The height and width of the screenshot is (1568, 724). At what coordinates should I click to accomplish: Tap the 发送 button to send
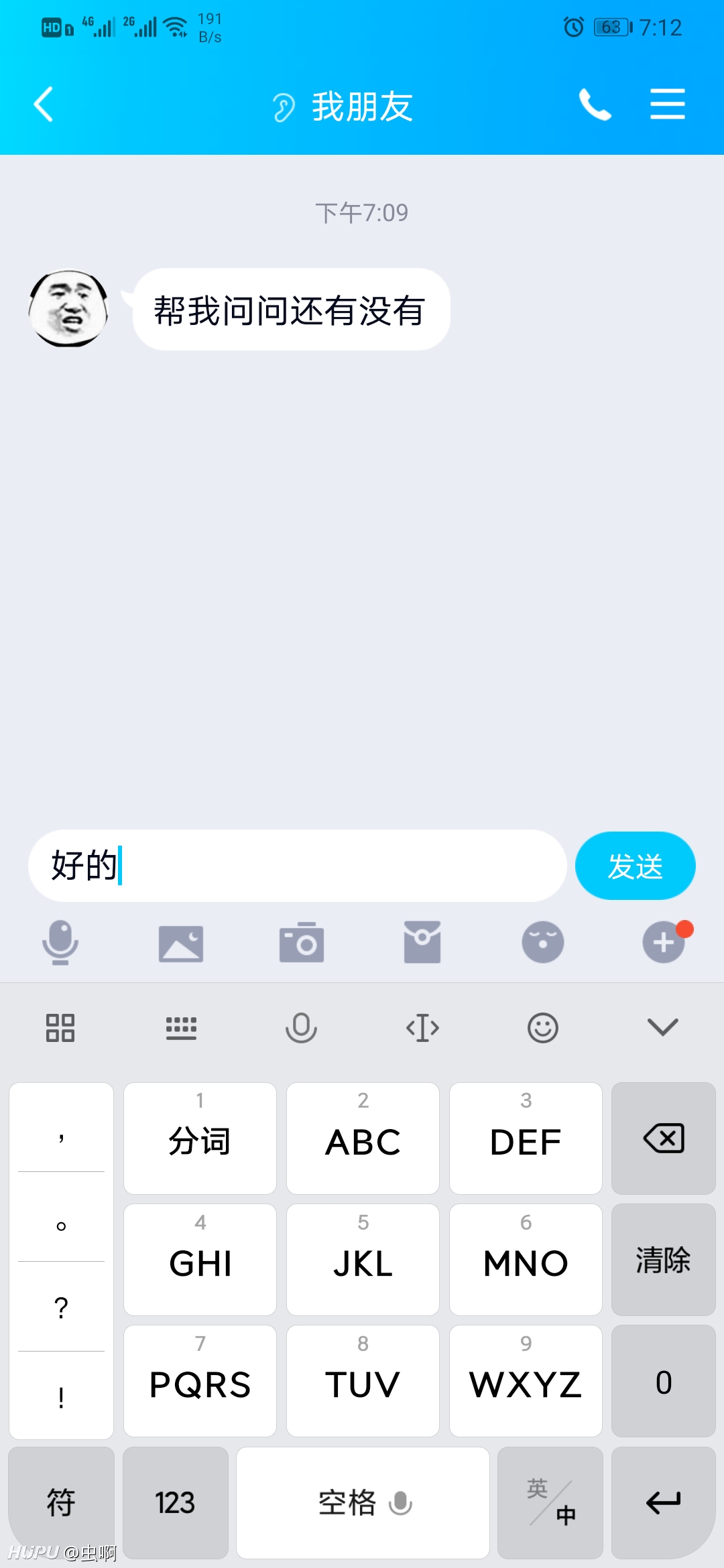coord(635,866)
